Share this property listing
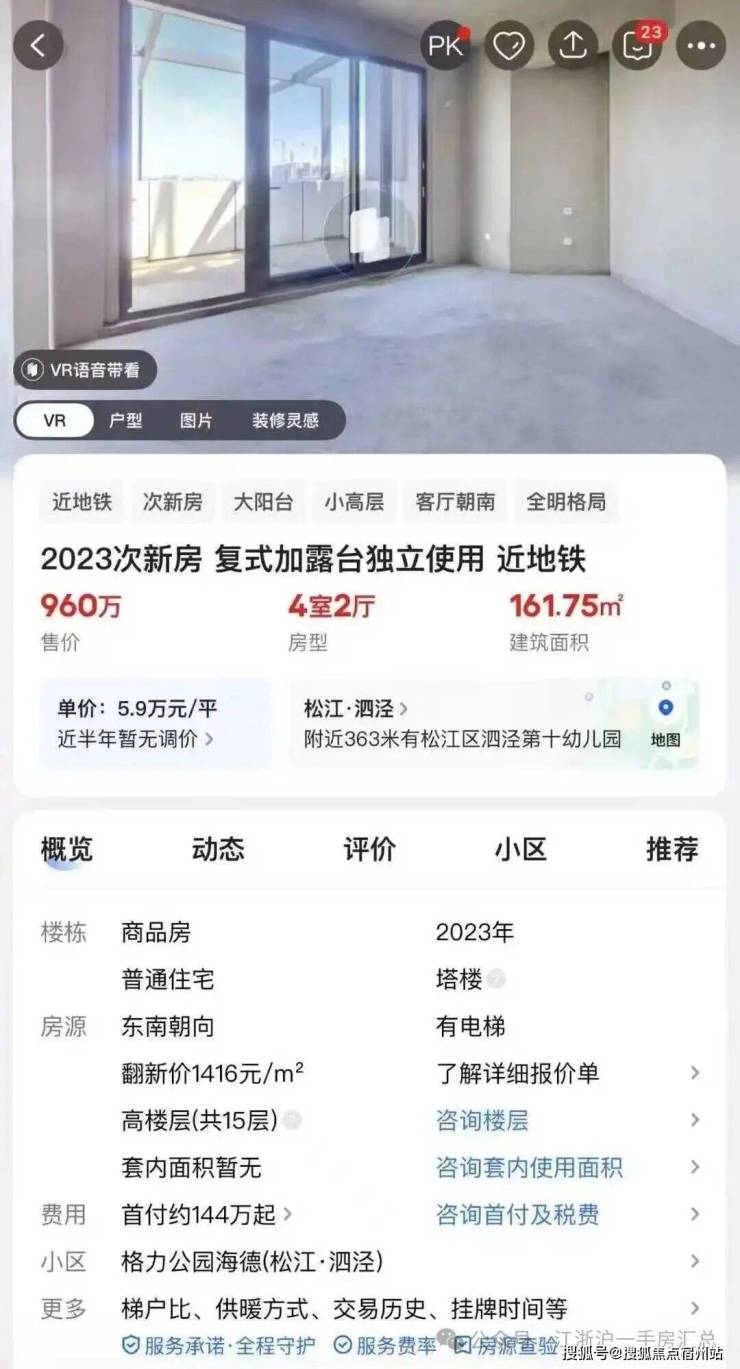Viewport: 740px width, 1369px height. point(573,46)
